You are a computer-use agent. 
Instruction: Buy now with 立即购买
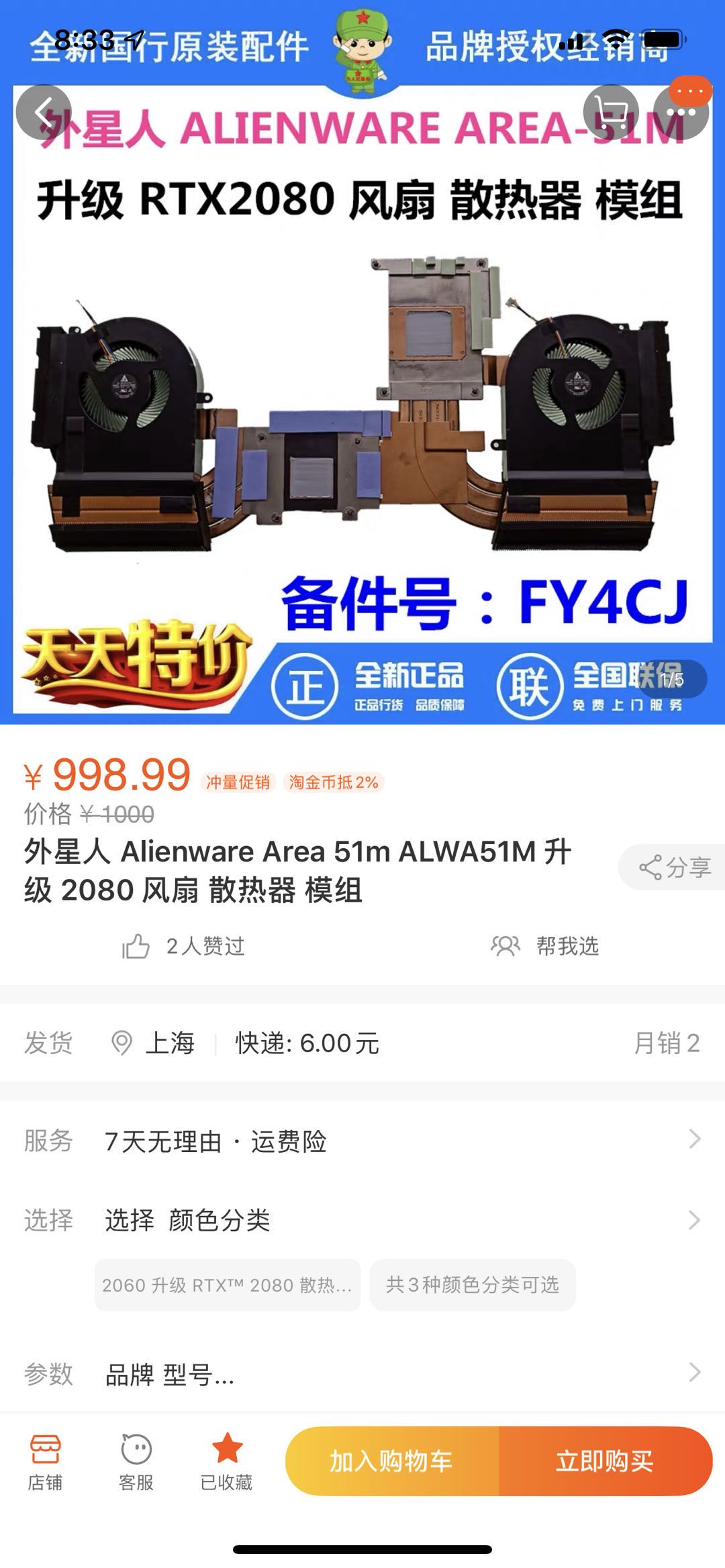pos(604,1461)
